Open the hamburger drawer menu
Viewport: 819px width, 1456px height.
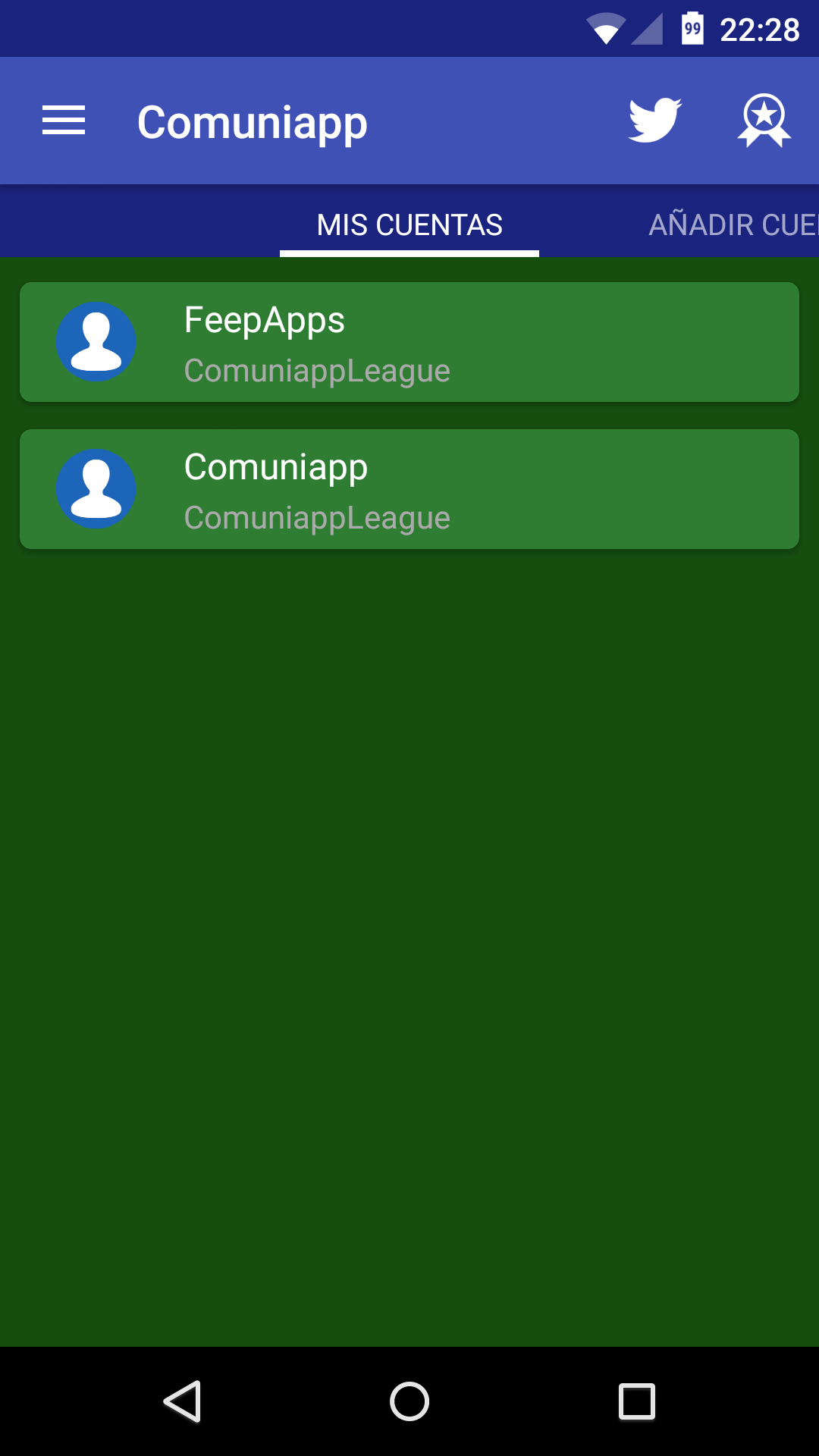(x=64, y=121)
